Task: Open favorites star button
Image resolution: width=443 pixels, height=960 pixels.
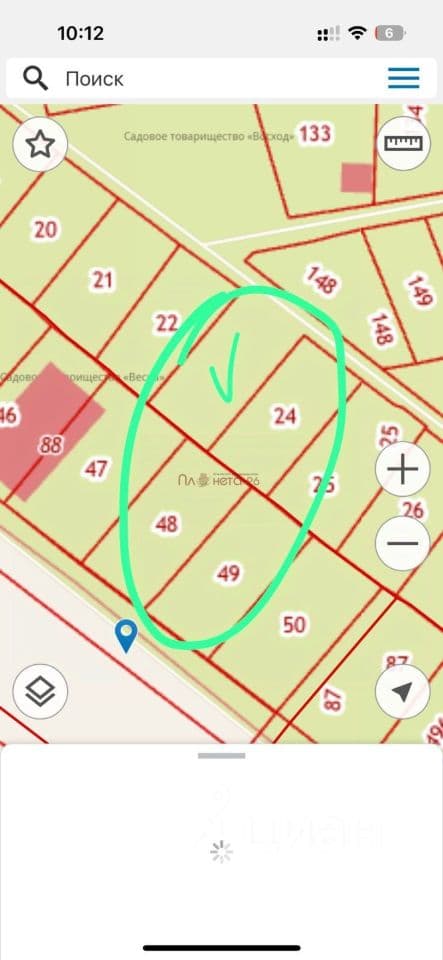Action: (x=40, y=145)
